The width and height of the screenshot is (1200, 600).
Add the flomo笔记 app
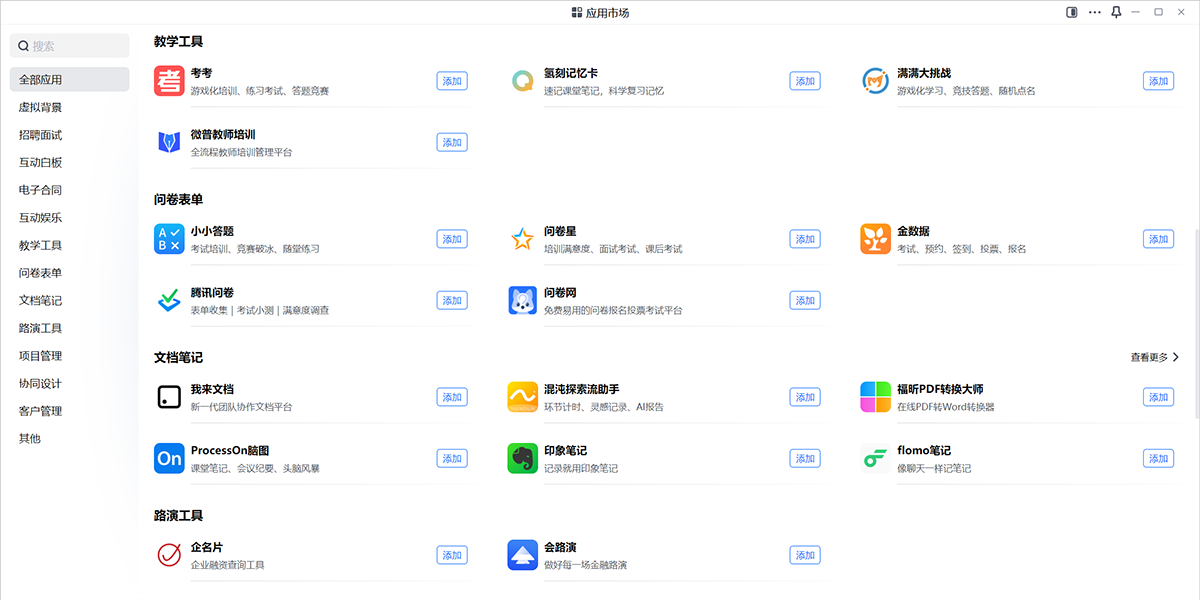1158,458
